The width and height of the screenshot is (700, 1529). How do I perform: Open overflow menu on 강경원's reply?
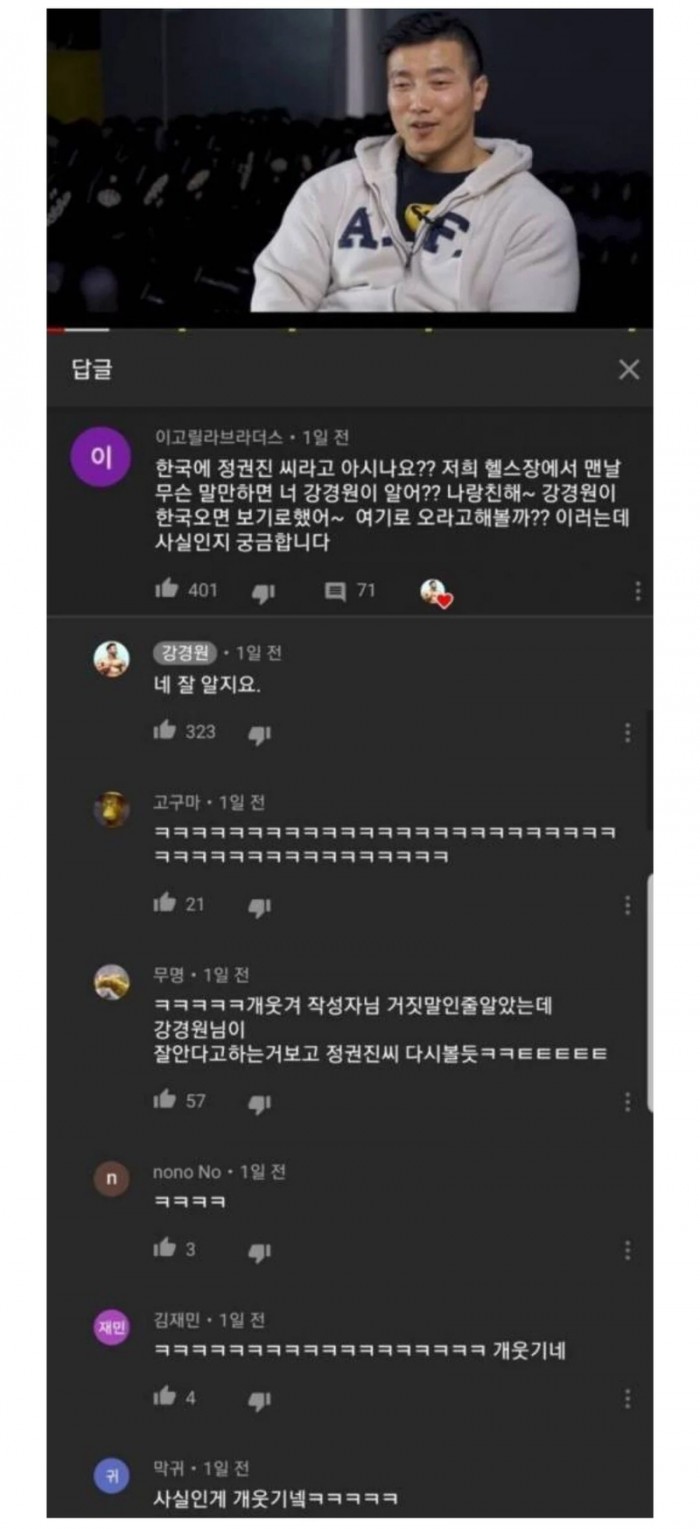[627, 733]
